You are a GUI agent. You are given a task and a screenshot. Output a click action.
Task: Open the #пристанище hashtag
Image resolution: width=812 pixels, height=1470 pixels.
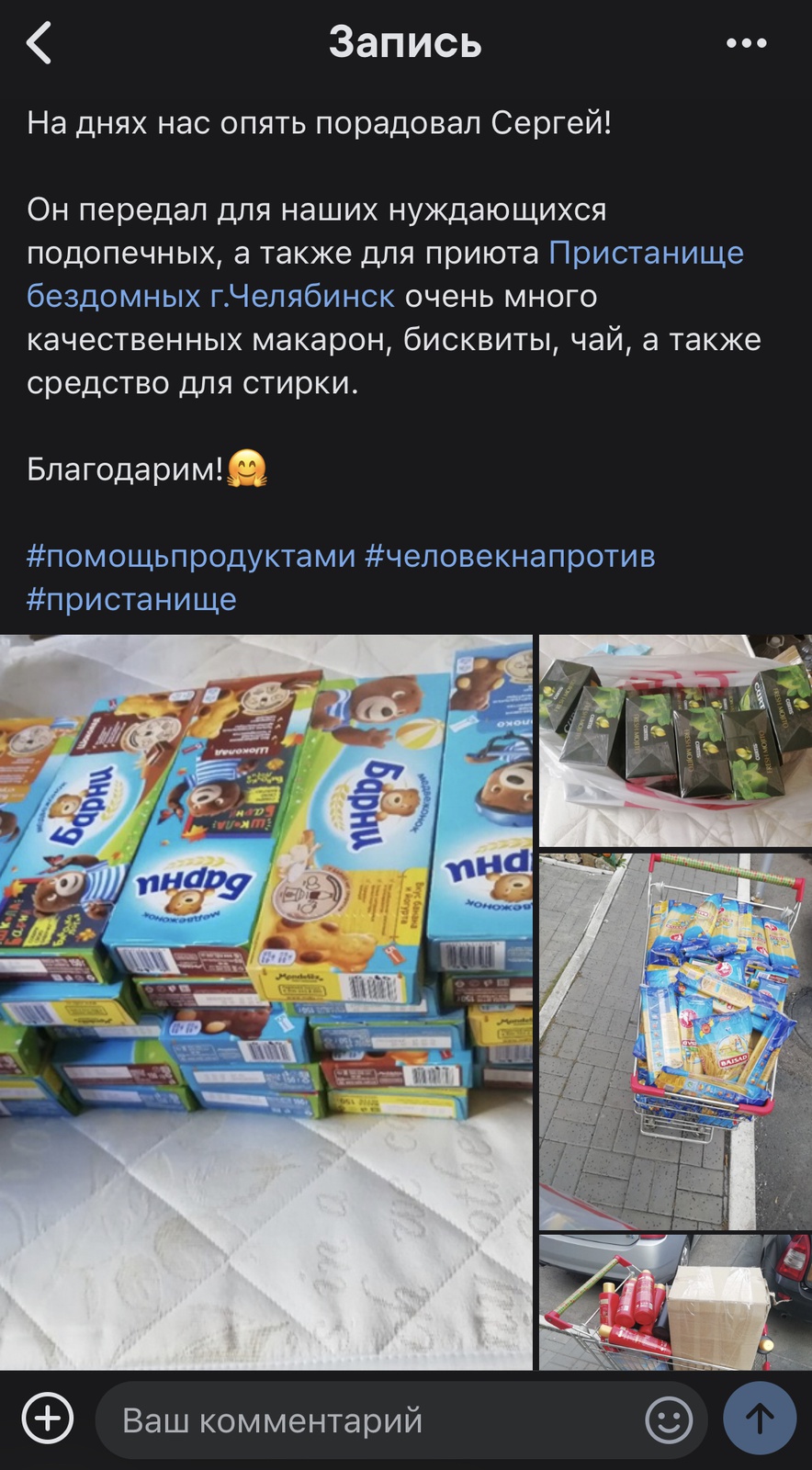pos(131,599)
